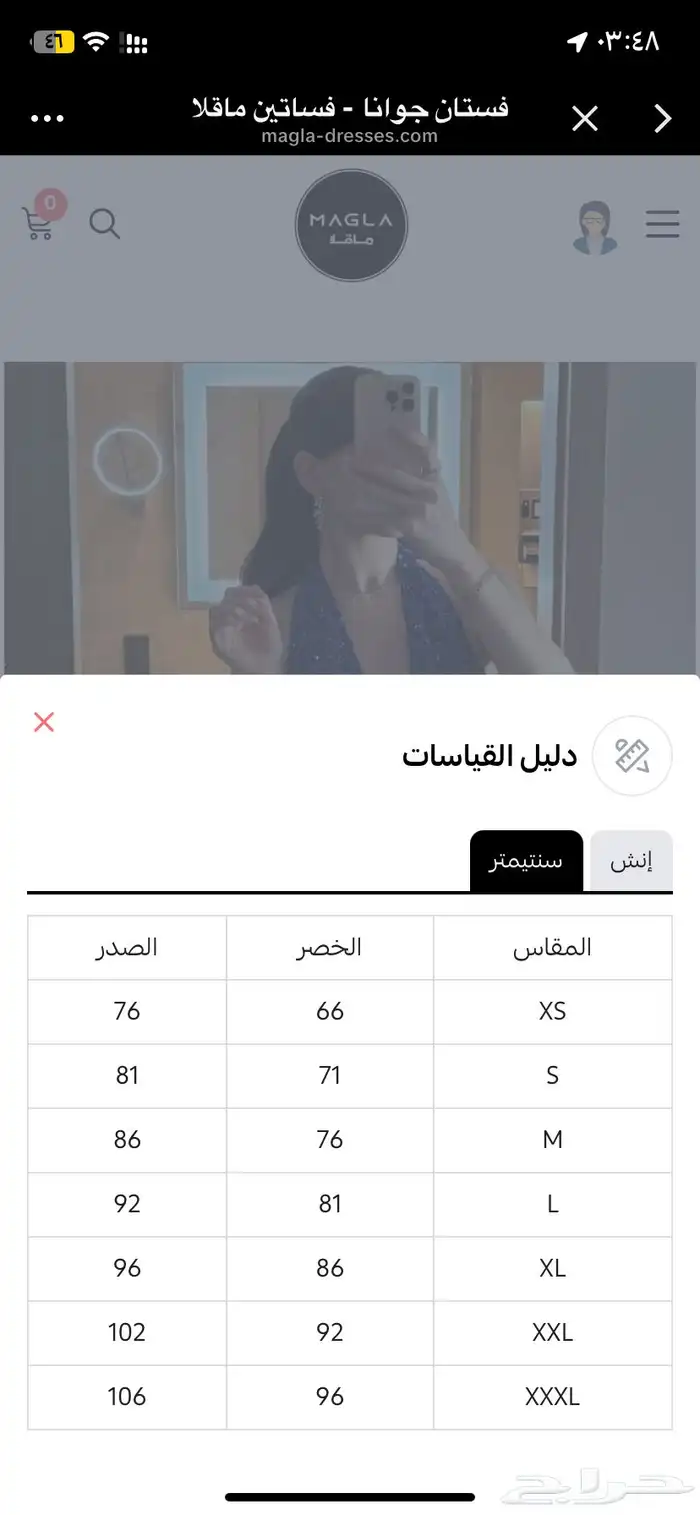
Task: Select the سنتيمتر (centimeter) tab
Action: (x=526, y=861)
